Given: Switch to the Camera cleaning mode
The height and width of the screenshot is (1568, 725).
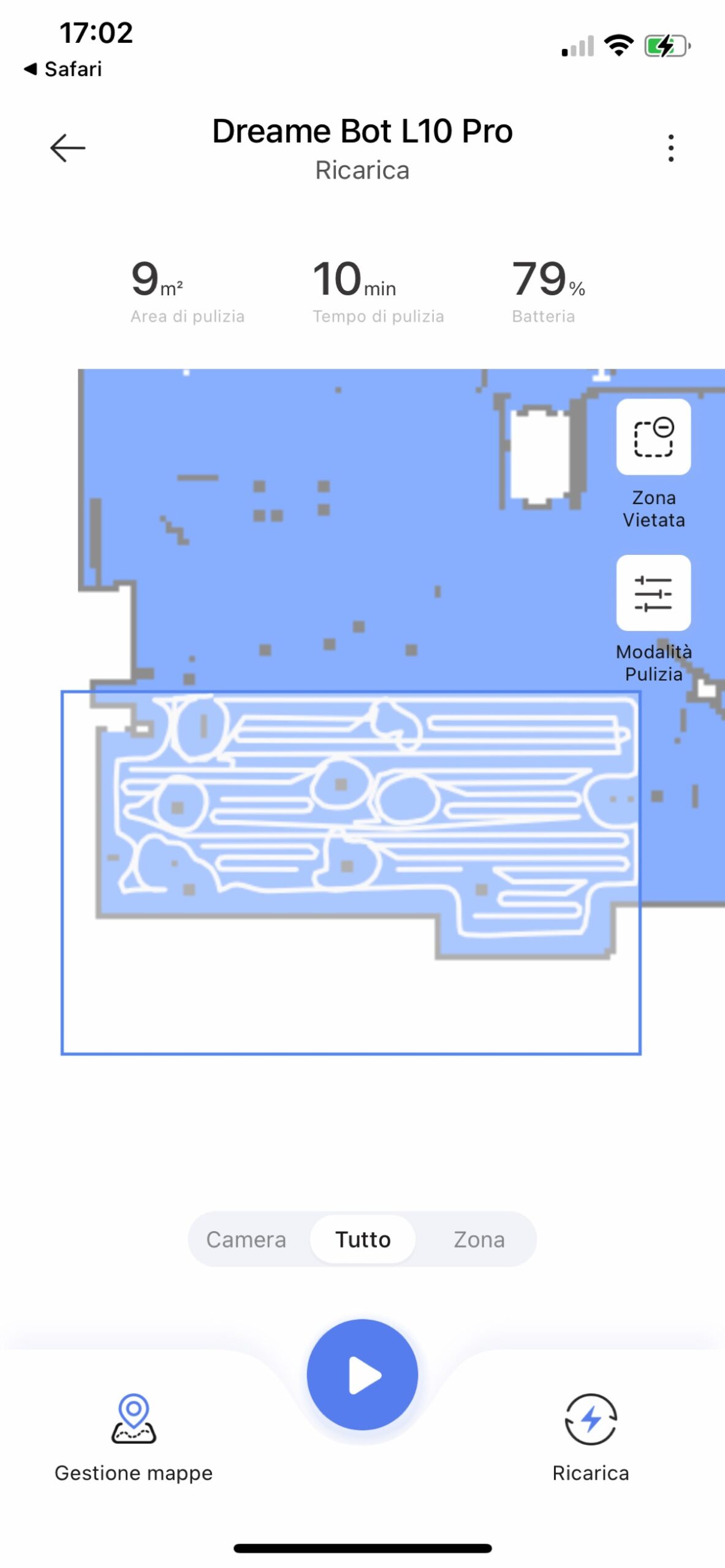Looking at the screenshot, I should pos(246,1239).
